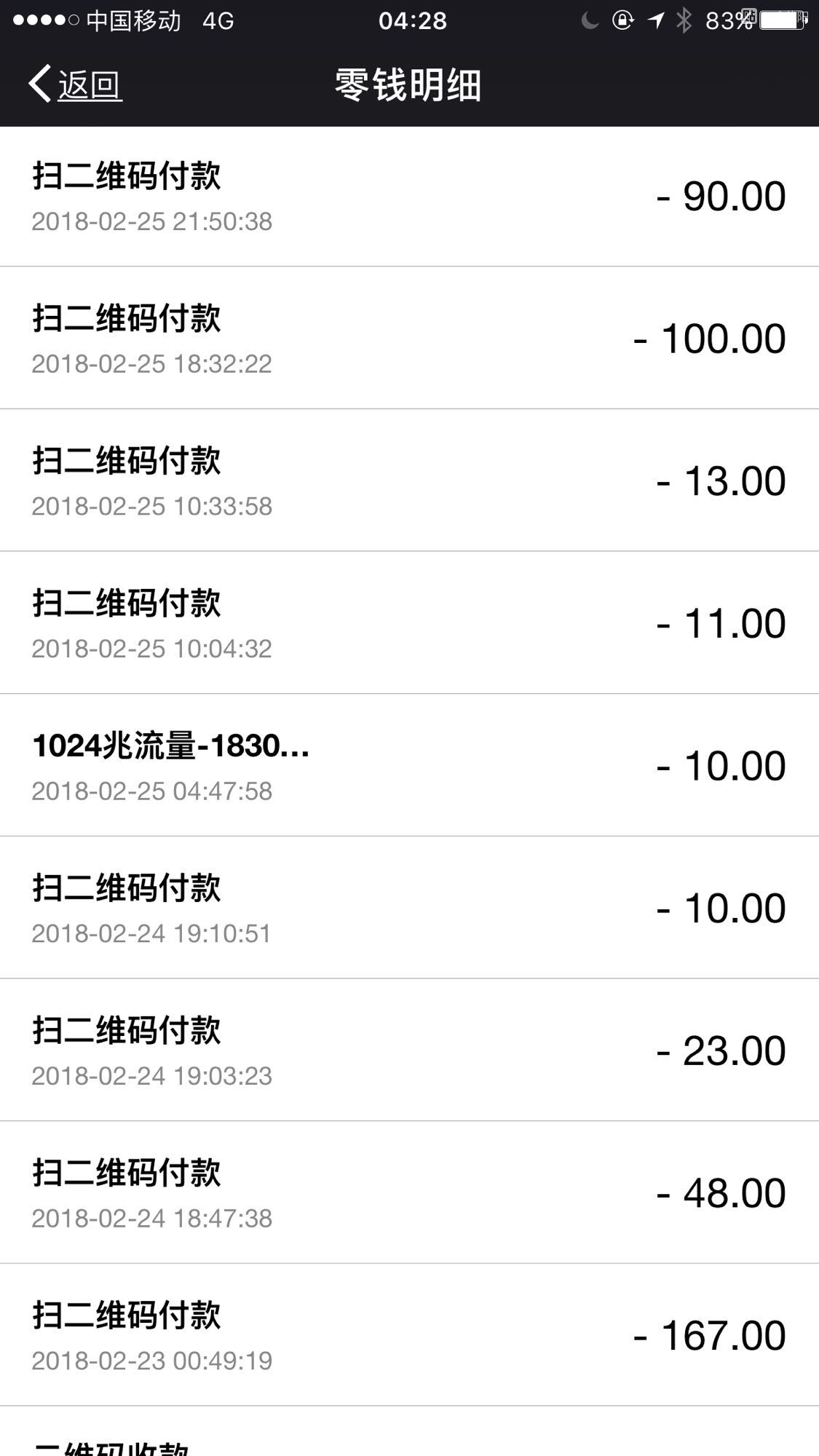View the 10.00 payment from 2018-02-24 19:10:51
Image resolution: width=819 pixels, height=1456 pixels.
point(409,908)
